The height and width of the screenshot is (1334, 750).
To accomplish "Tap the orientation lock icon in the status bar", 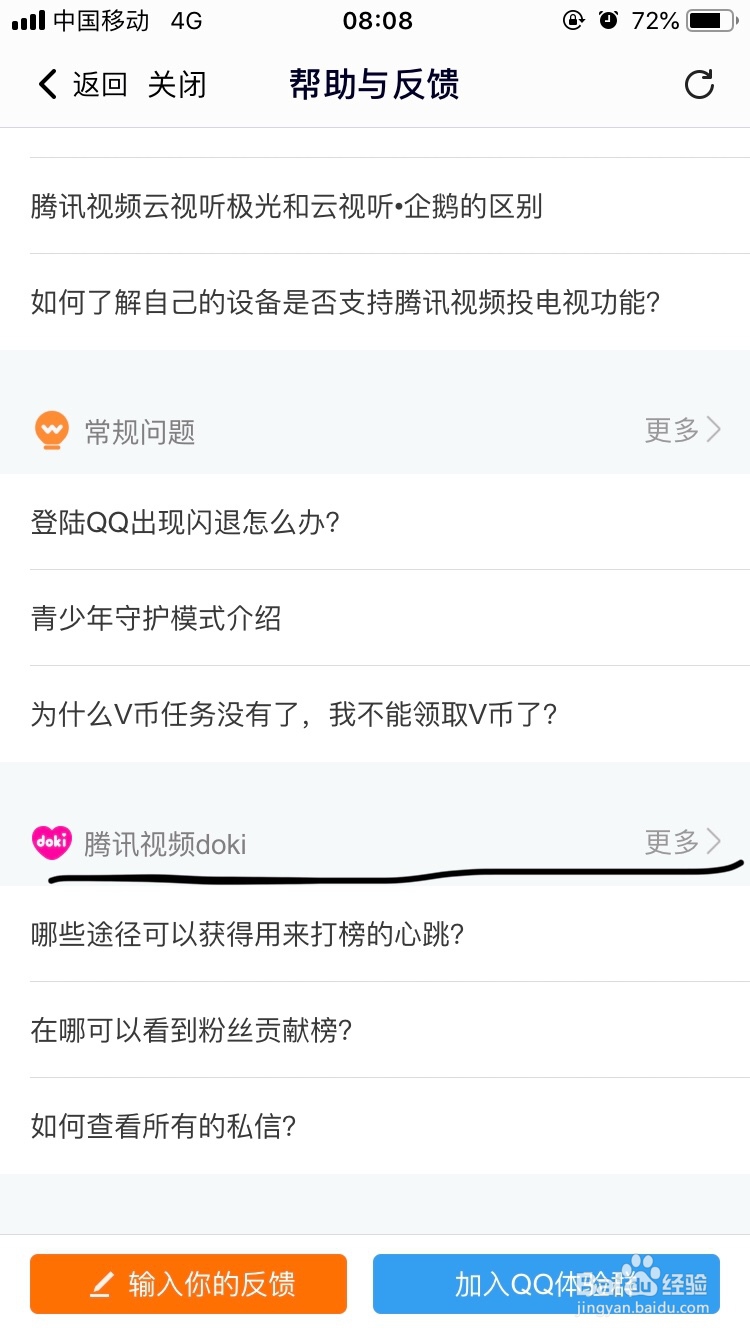I will (x=571, y=20).
